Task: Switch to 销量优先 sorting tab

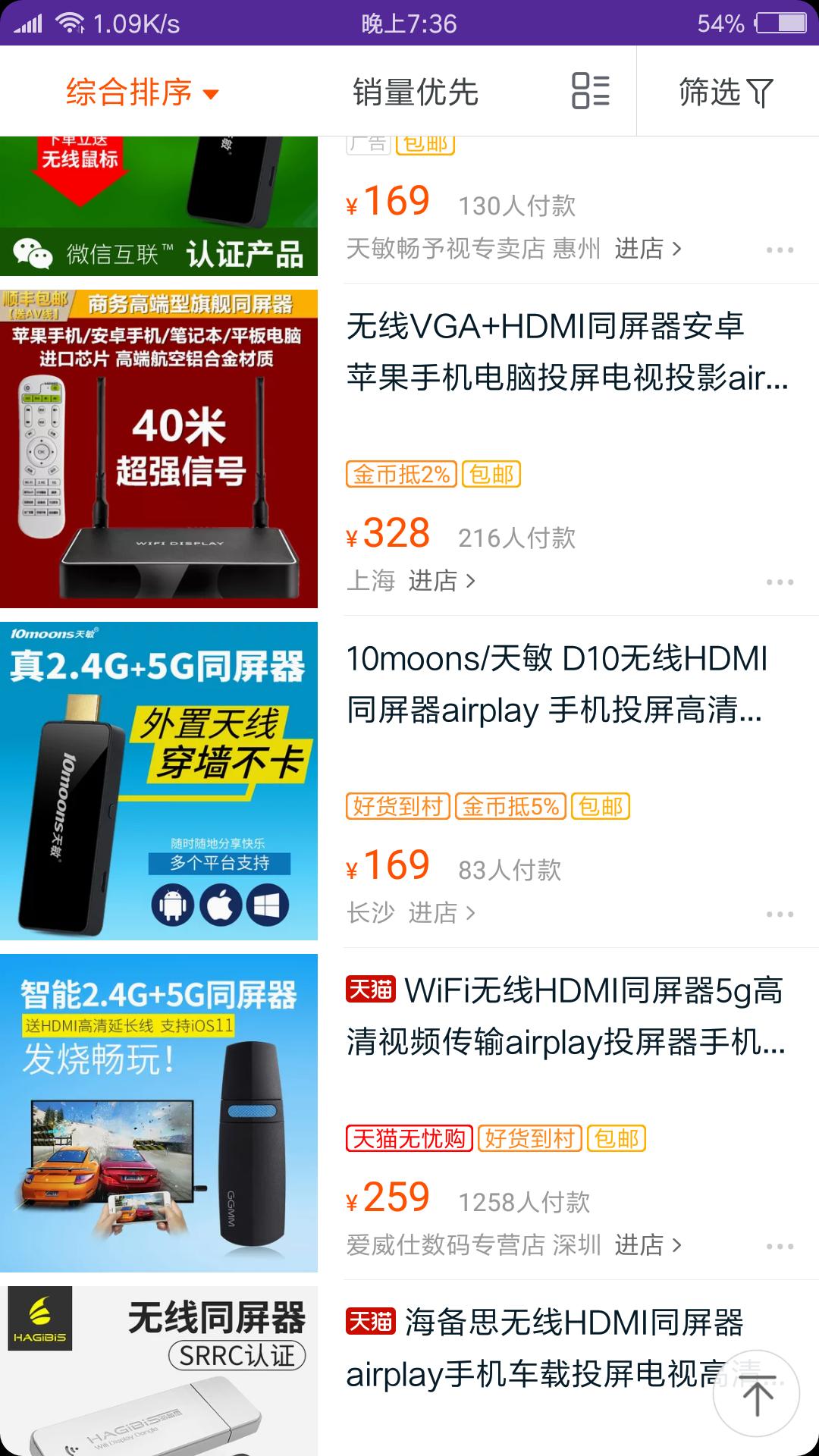Action: coord(416,91)
